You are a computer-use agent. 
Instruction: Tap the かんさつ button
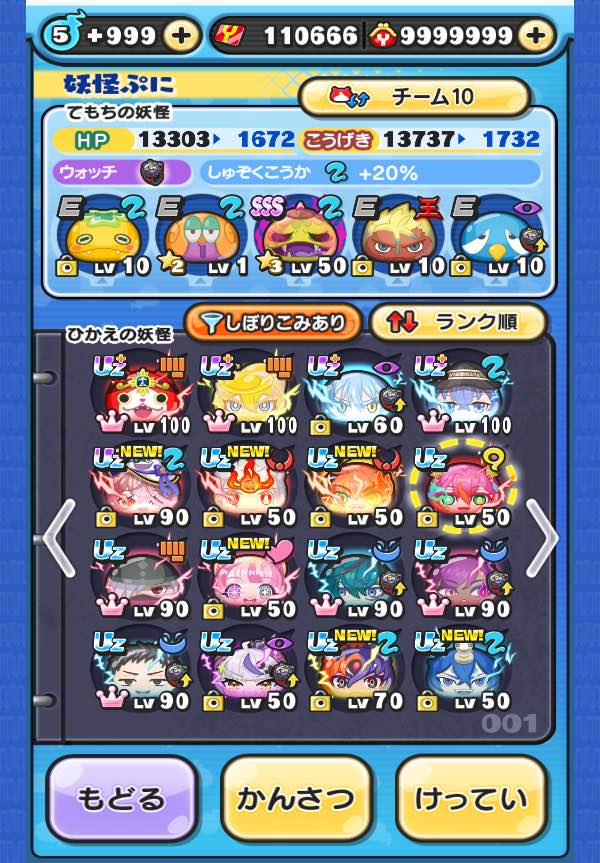[x=296, y=798]
